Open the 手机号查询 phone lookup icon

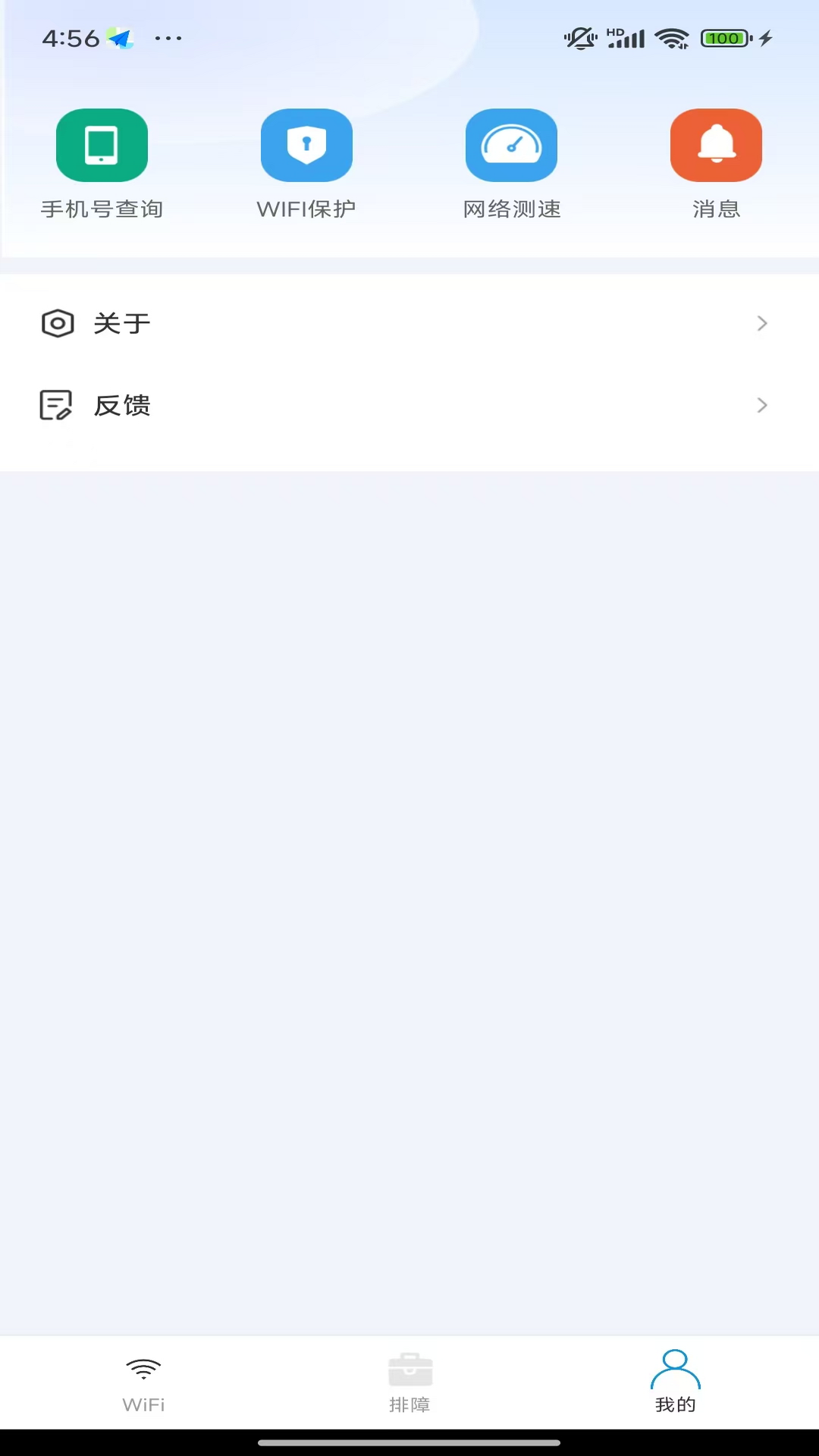tap(102, 145)
